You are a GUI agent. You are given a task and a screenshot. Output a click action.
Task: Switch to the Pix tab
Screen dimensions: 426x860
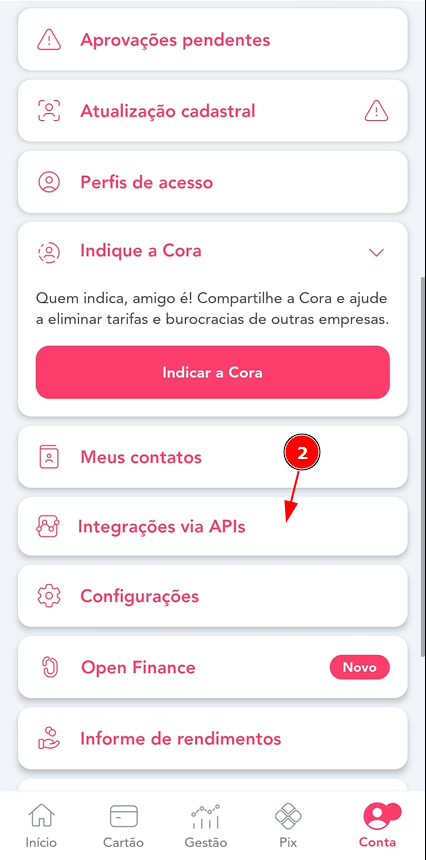[x=288, y=825]
